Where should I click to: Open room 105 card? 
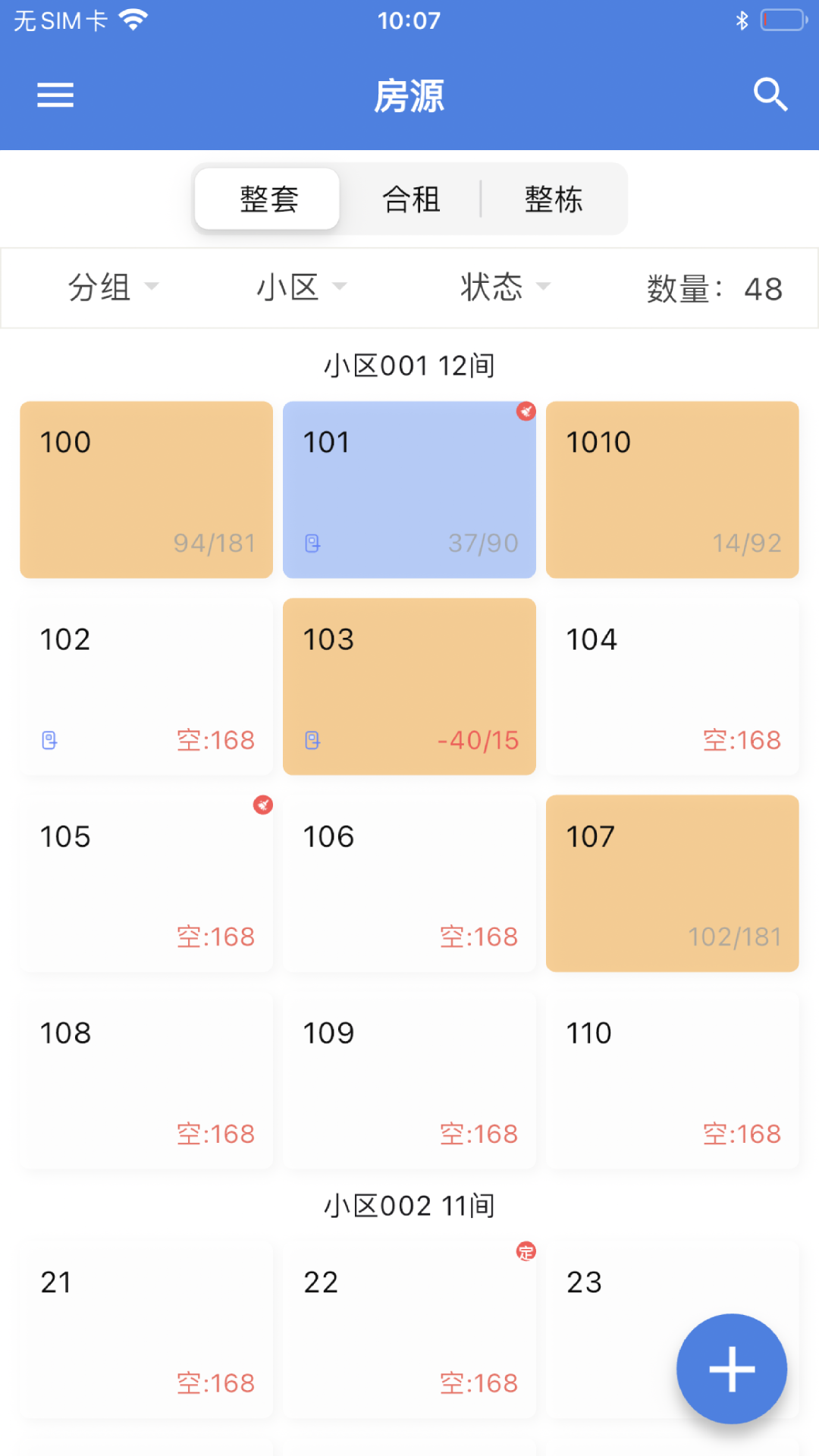click(146, 883)
